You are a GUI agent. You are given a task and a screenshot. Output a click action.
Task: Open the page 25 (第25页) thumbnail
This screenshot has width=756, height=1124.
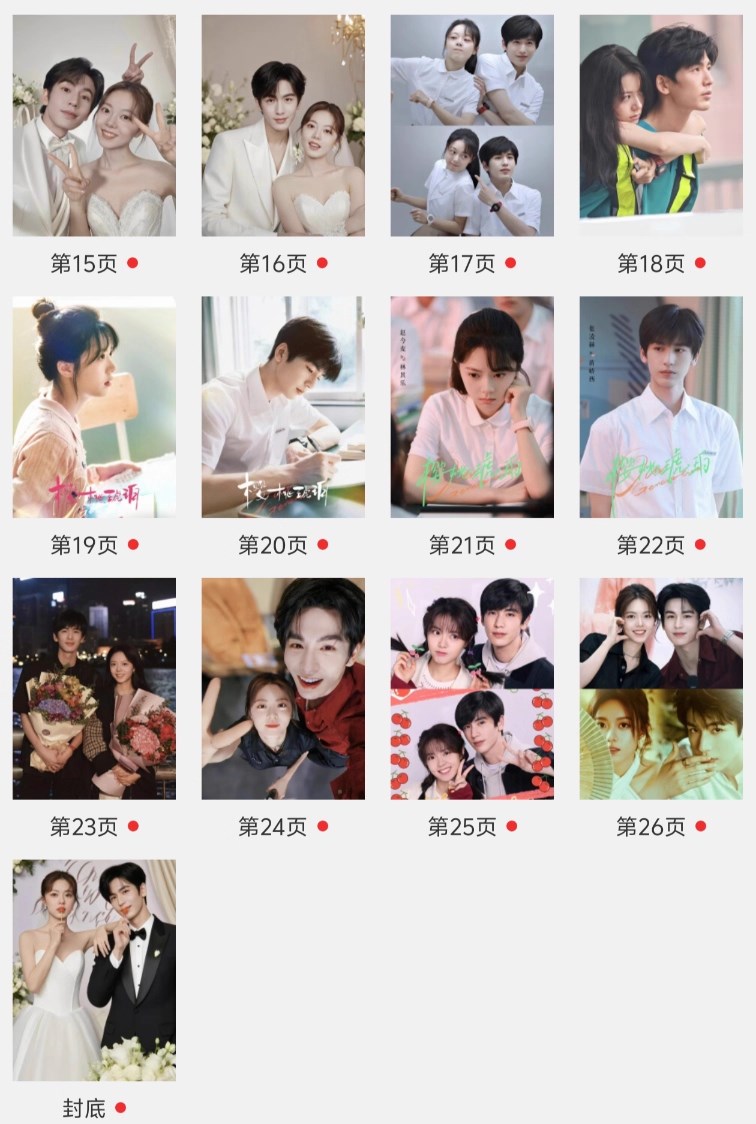[472, 689]
